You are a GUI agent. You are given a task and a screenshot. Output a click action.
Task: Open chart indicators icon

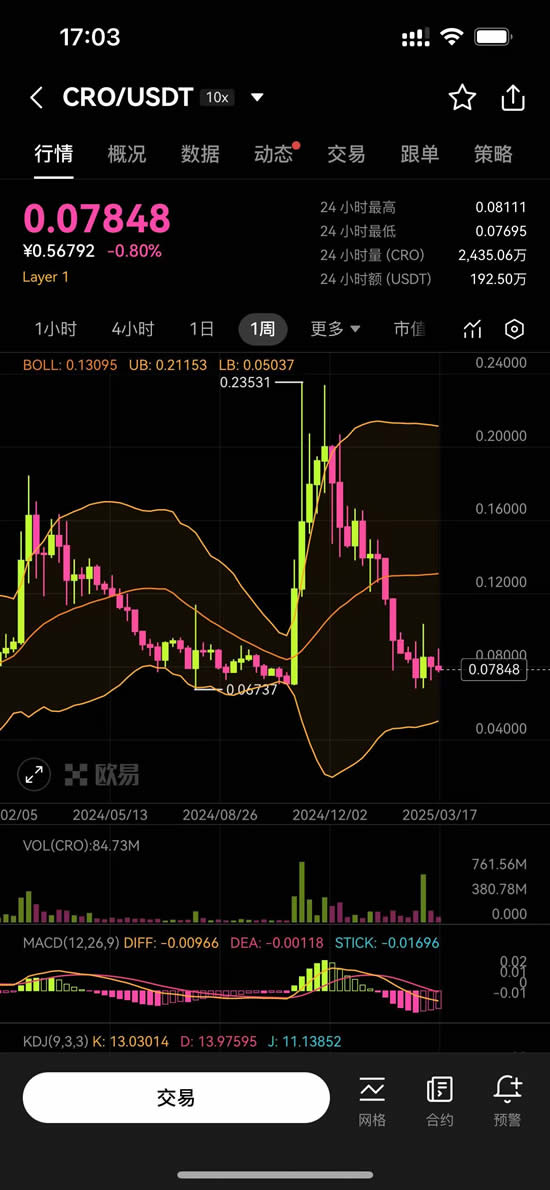[x=473, y=329]
